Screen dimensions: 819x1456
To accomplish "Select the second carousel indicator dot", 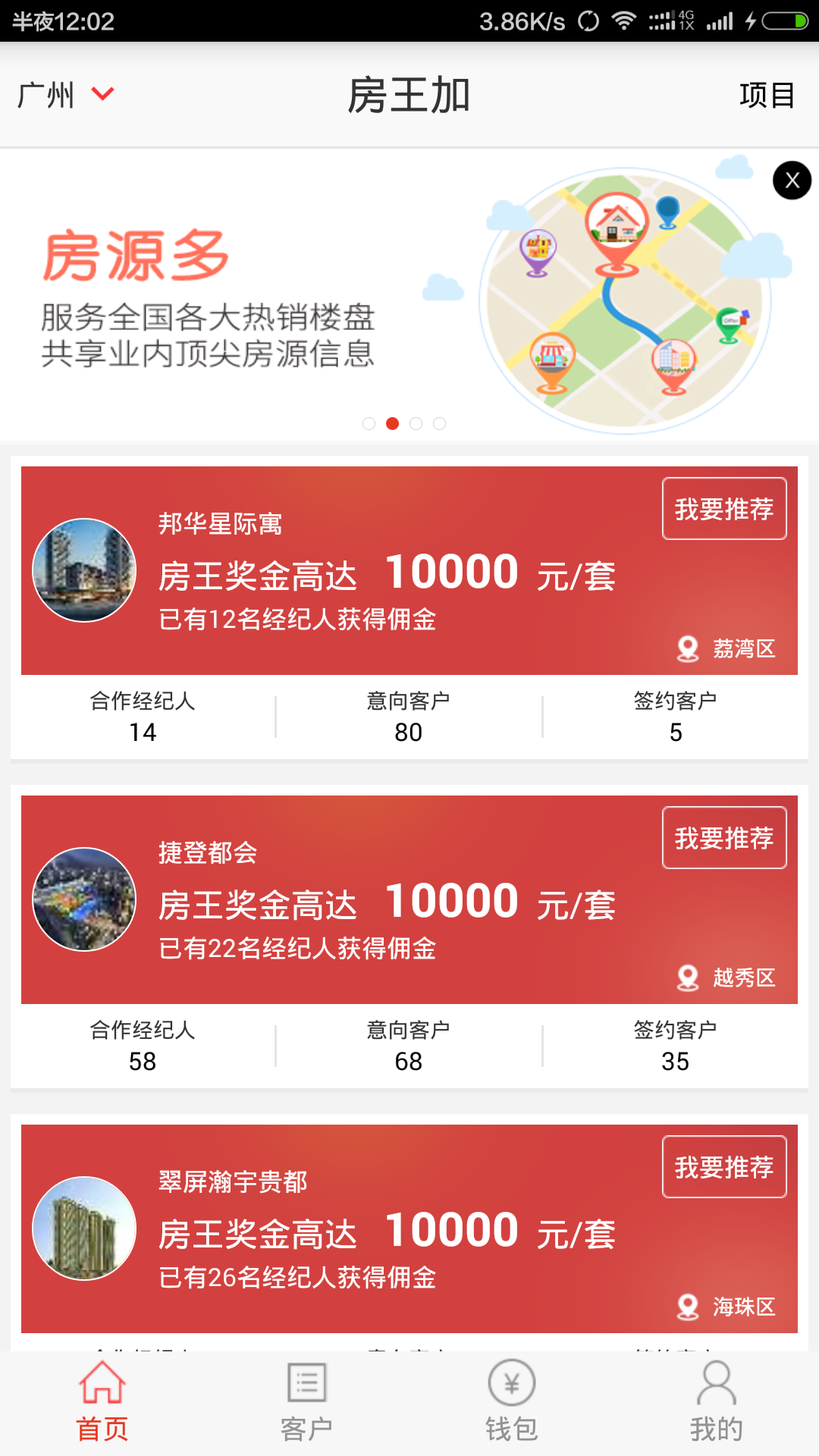I will [394, 425].
